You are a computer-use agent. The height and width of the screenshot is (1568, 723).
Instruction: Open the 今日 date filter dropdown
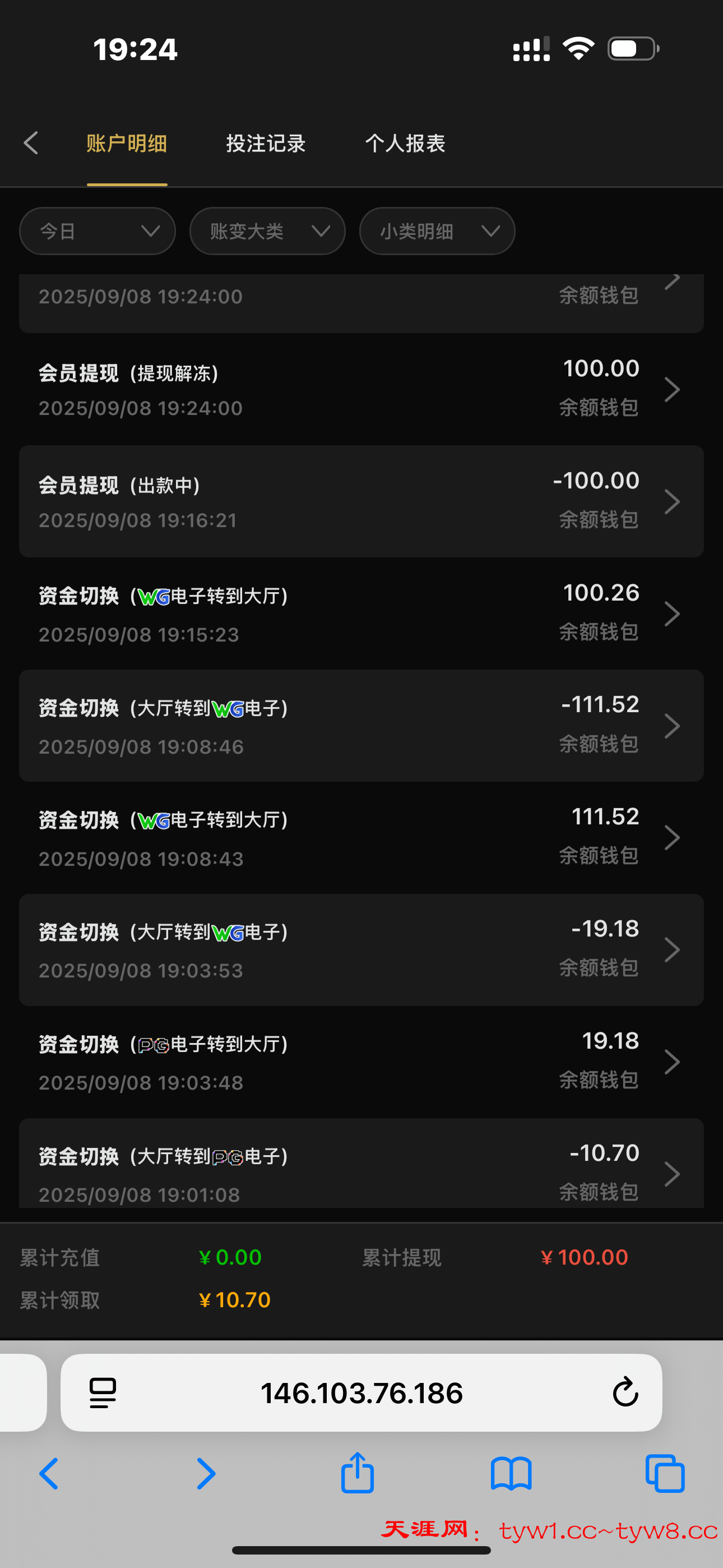pyautogui.click(x=98, y=231)
